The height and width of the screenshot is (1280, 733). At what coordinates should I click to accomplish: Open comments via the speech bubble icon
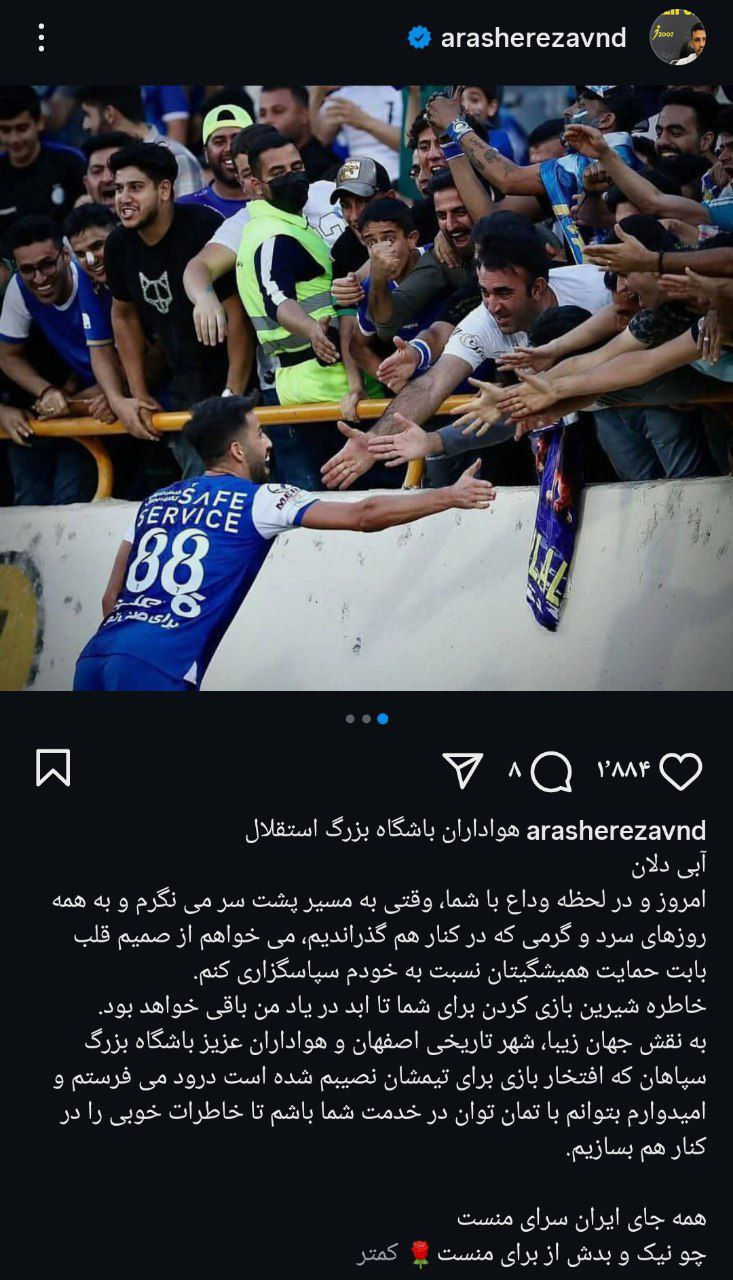point(551,771)
